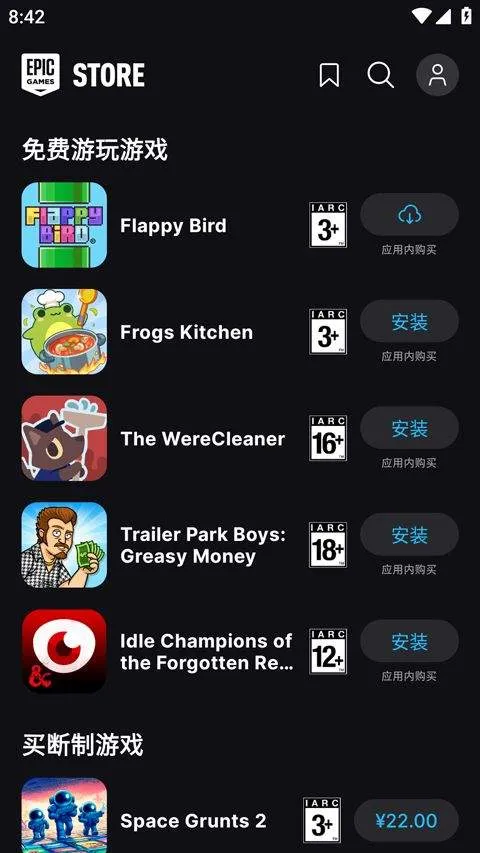Open the account profile icon

click(437, 75)
